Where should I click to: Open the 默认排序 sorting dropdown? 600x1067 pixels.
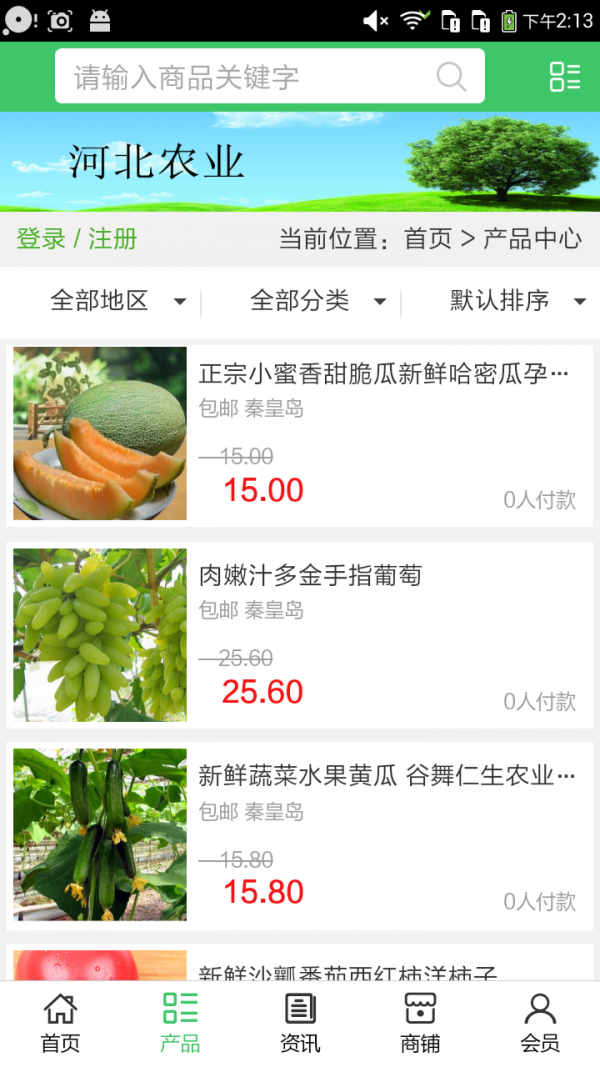point(516,300)
